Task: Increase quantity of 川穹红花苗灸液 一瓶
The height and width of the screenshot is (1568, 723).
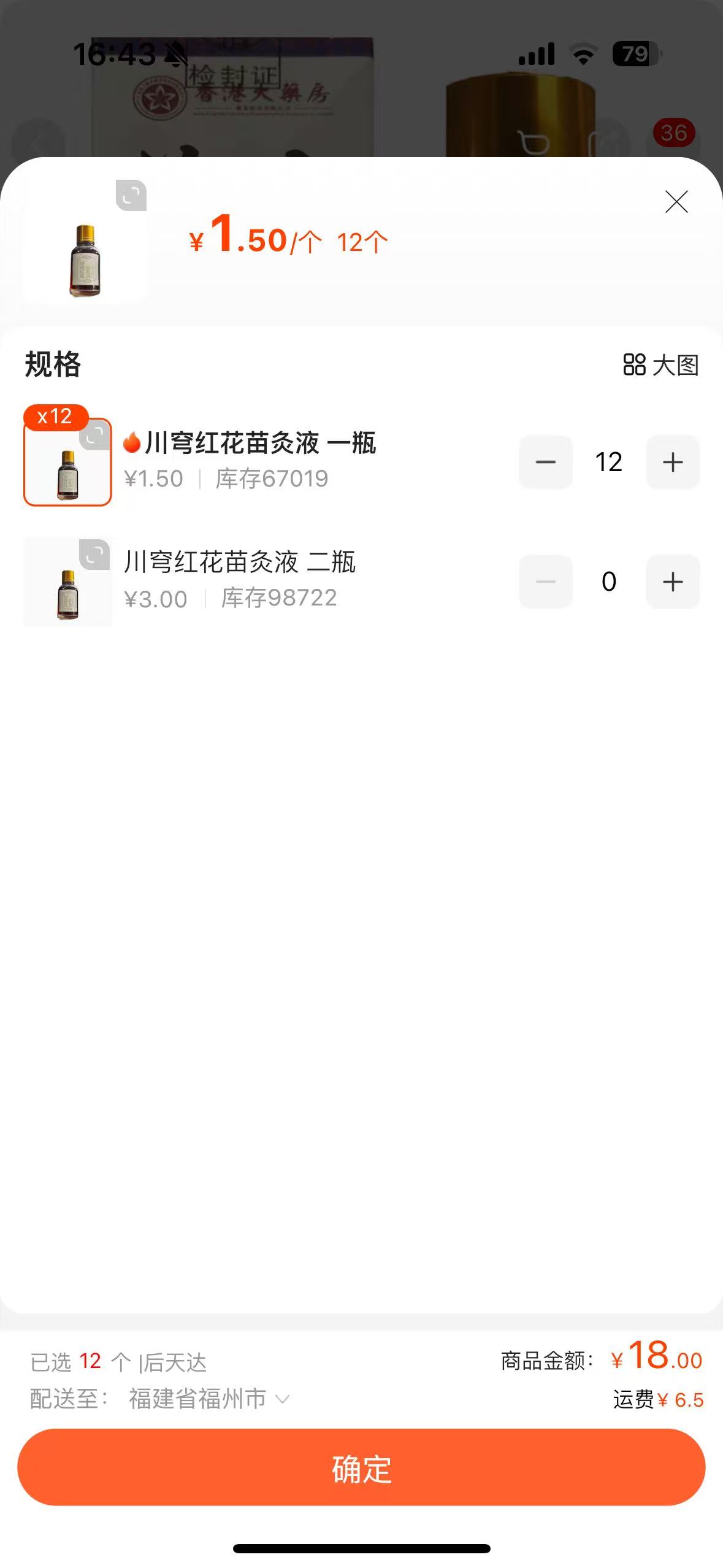Action: tap(673, 462)
